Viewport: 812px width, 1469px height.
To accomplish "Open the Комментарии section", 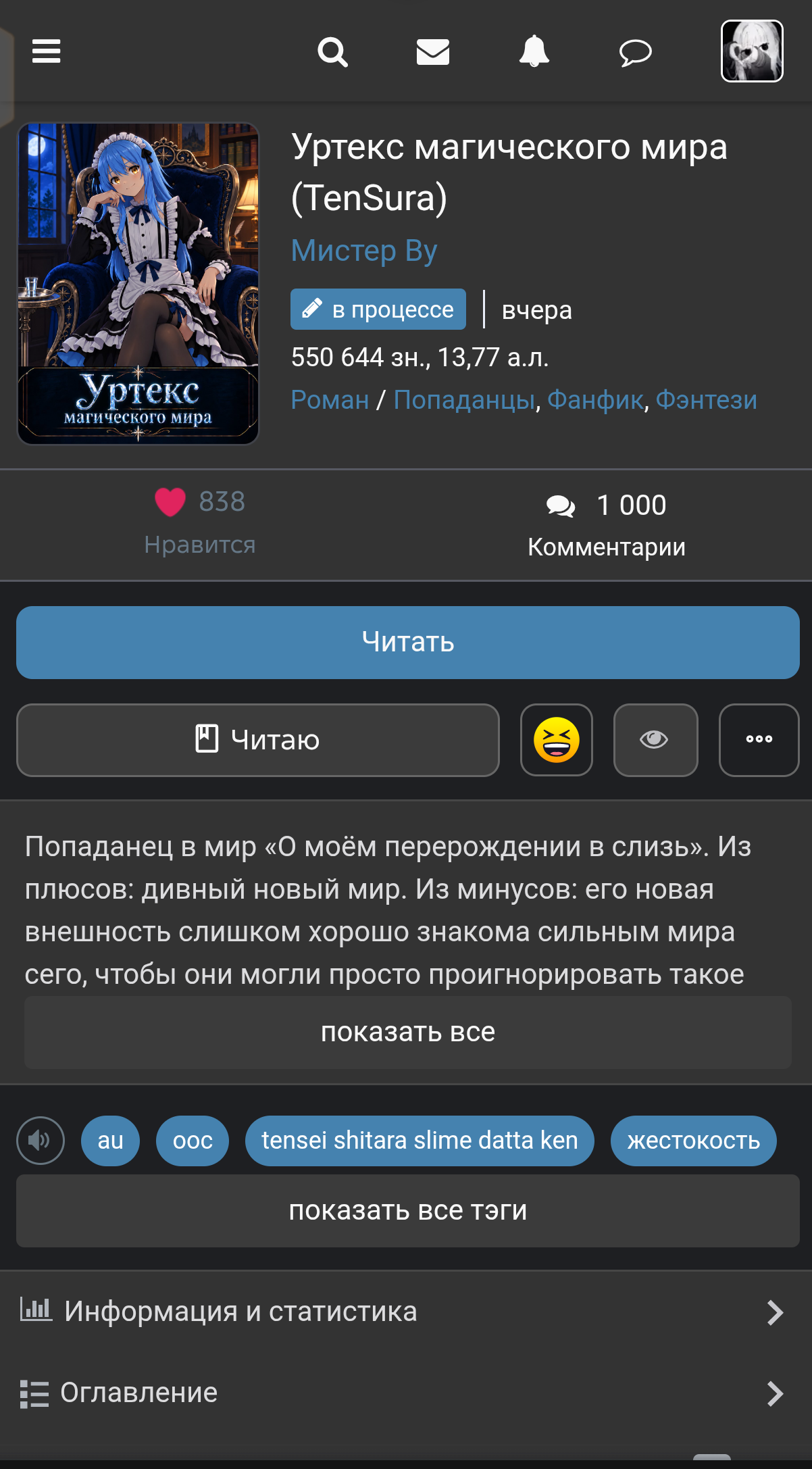I will point(607,525).
